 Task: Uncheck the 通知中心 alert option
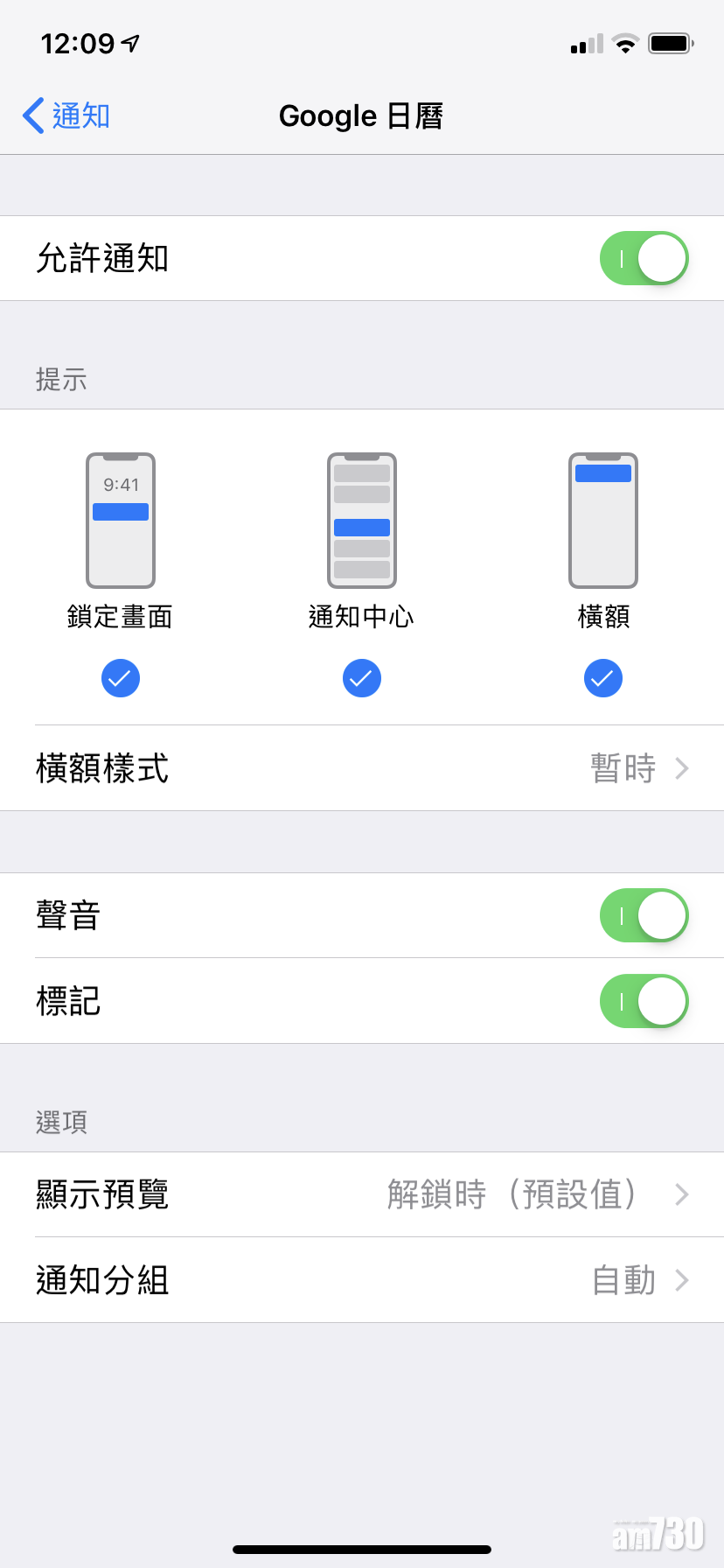click(362, 678)
